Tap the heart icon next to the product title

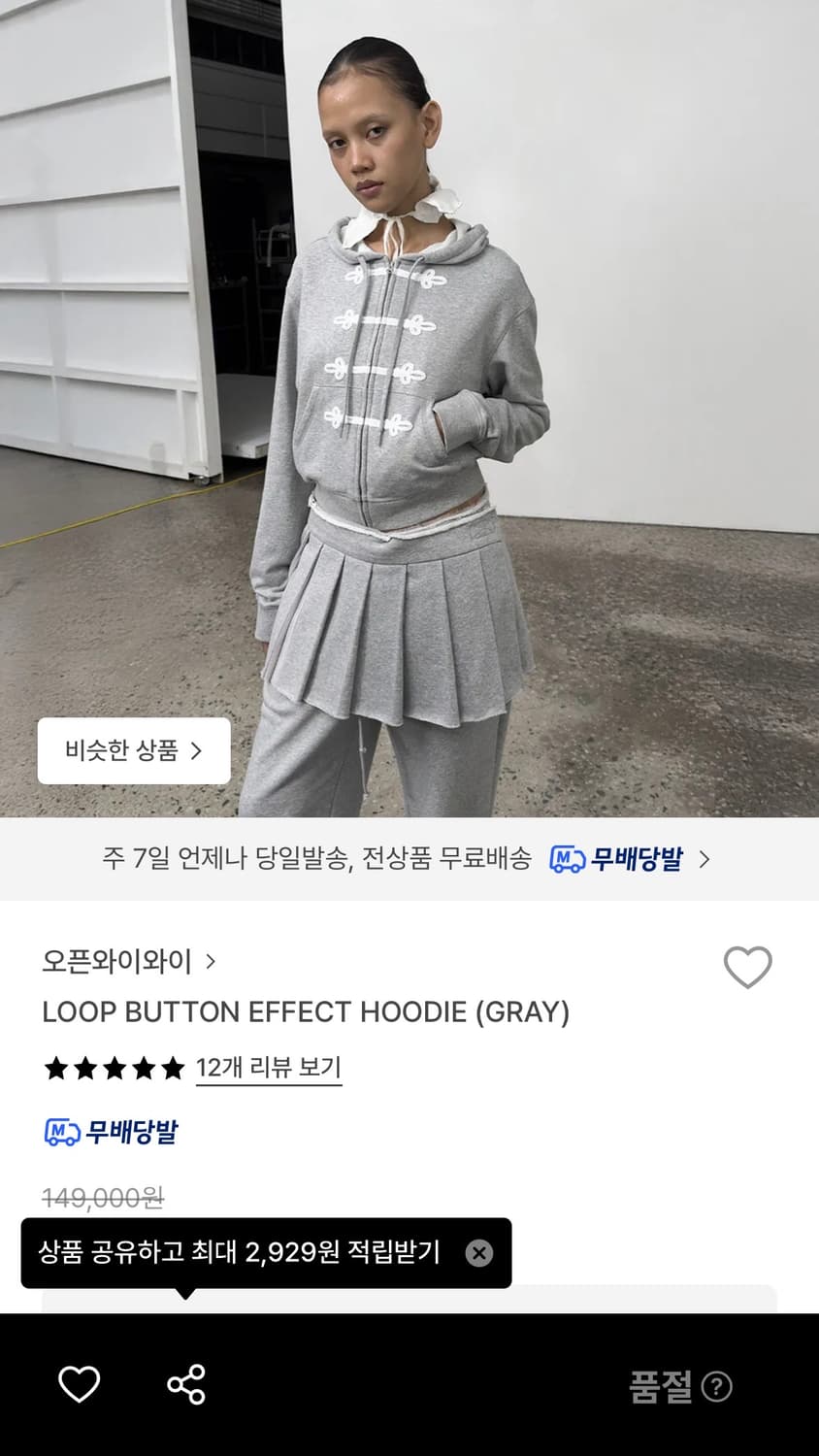[747, 967]
